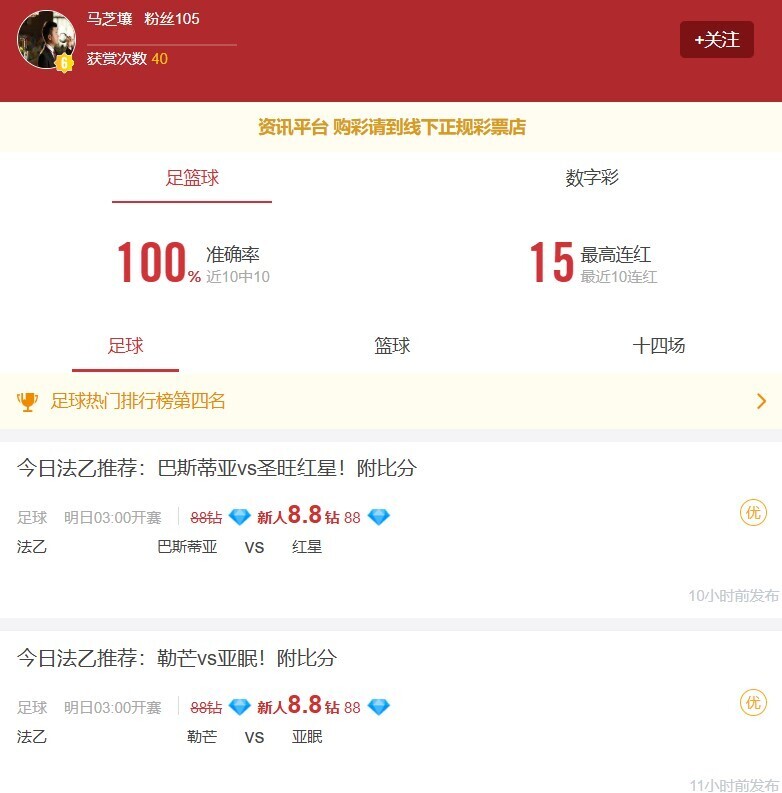Viewport: 782px width, 793px height.
Task: Open the 巴斯蒂亚vs圣旺红星 recommendation
Action: [x=216, y=468]
